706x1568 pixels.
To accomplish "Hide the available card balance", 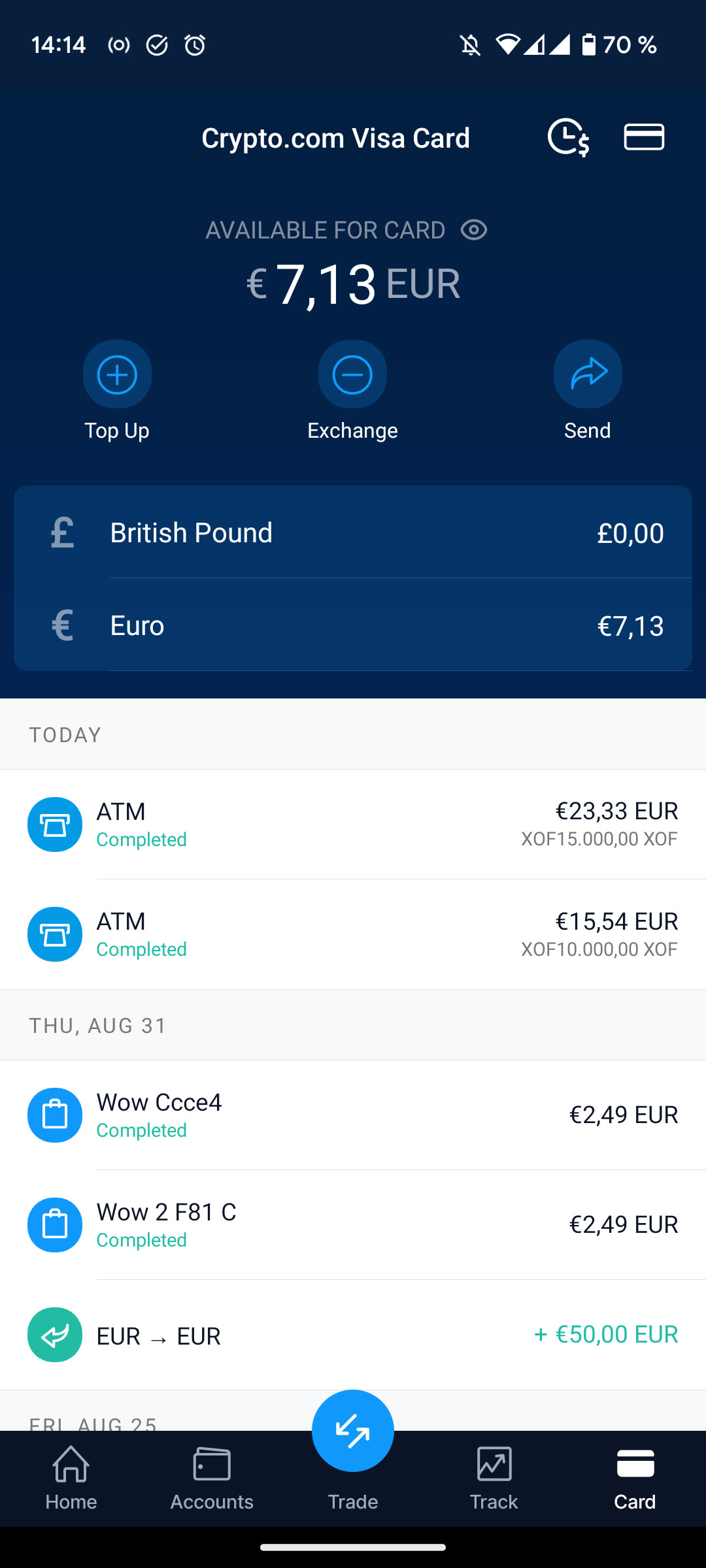I will [x=474, y=230].
